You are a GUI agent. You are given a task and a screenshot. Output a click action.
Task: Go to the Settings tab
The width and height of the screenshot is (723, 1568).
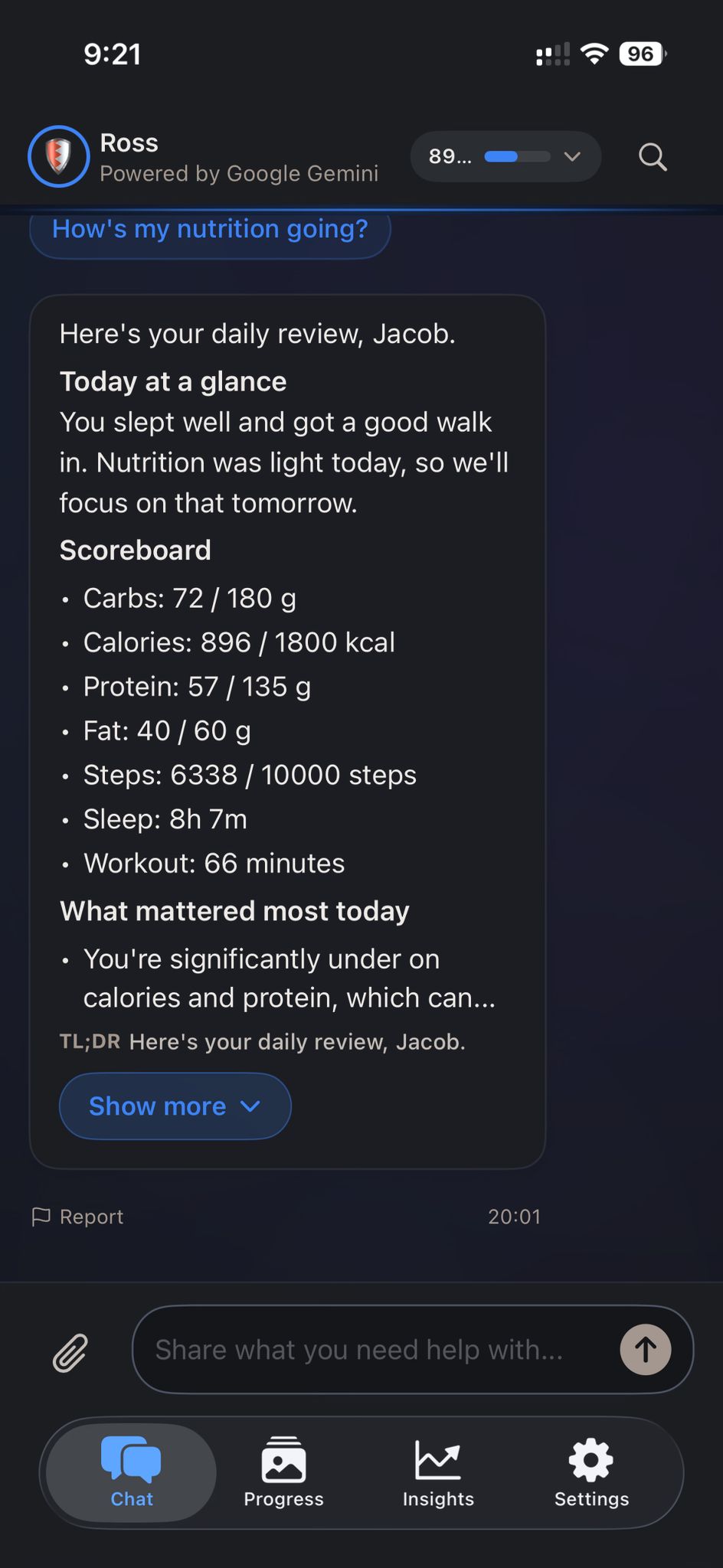point(591,1472)
